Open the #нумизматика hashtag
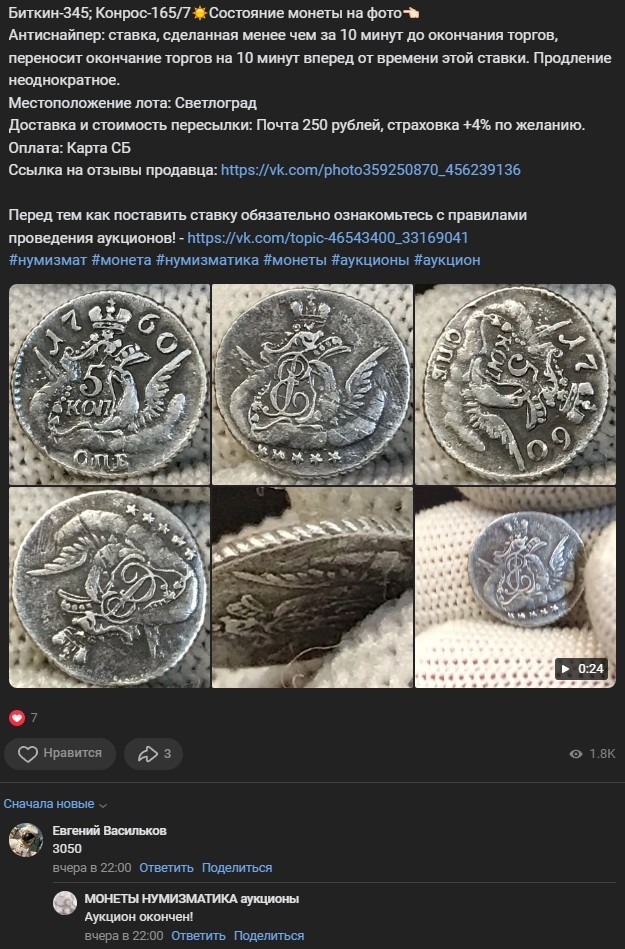Screen dimensions: 625x949 click(207, 260)
